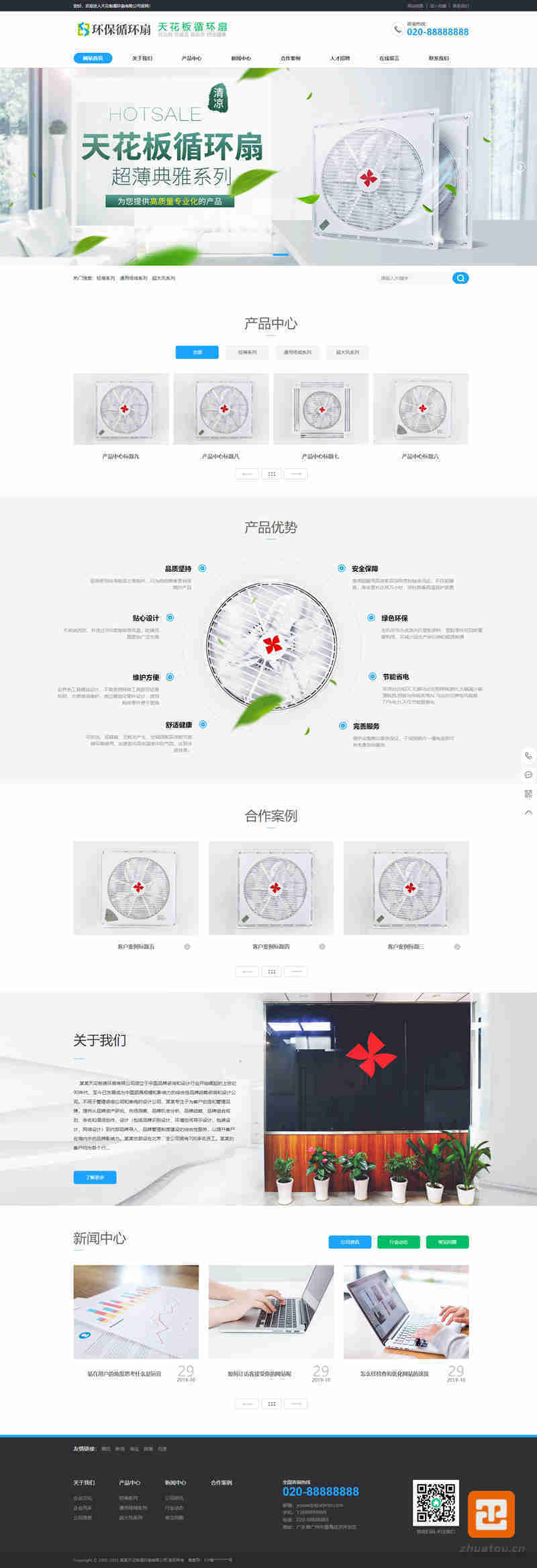Filter products by 超大风系列 chip
This screenshot has width=537, height=1568.
point(347,352)
